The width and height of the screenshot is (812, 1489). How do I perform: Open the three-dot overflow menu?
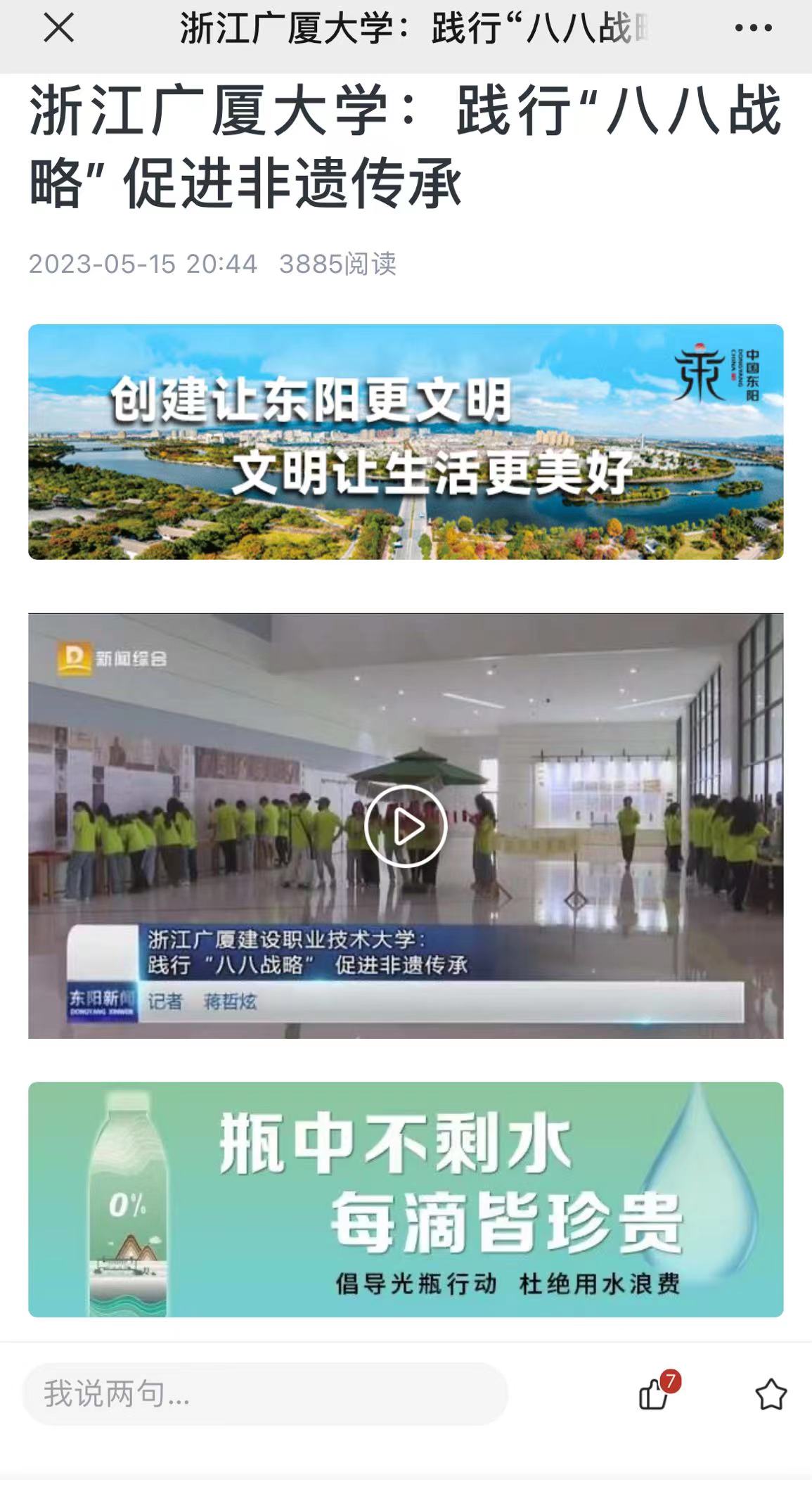point(753,29)
